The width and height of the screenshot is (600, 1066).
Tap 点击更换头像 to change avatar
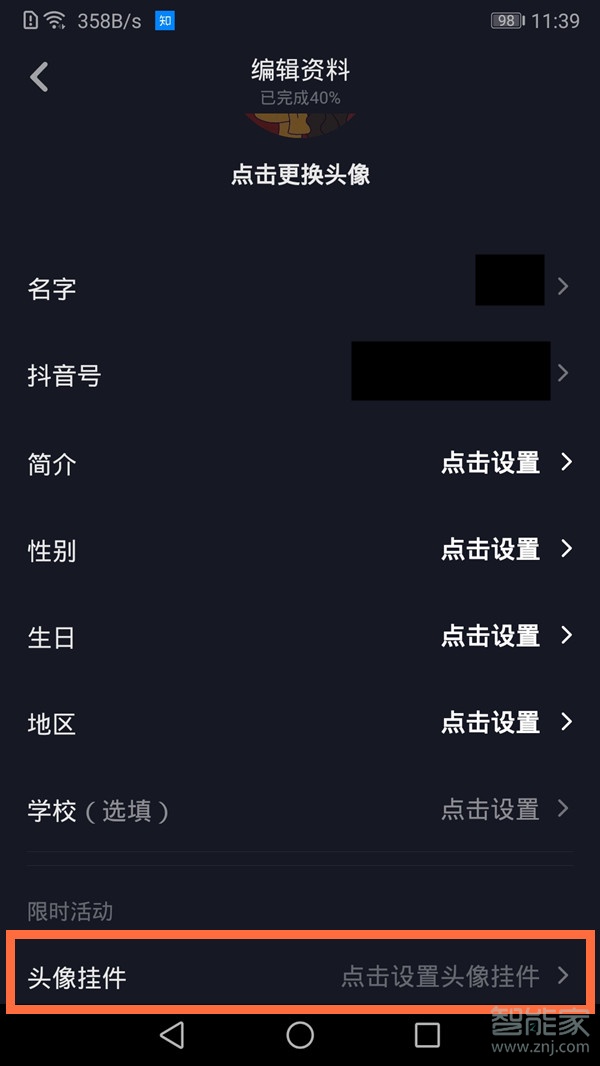300,174
